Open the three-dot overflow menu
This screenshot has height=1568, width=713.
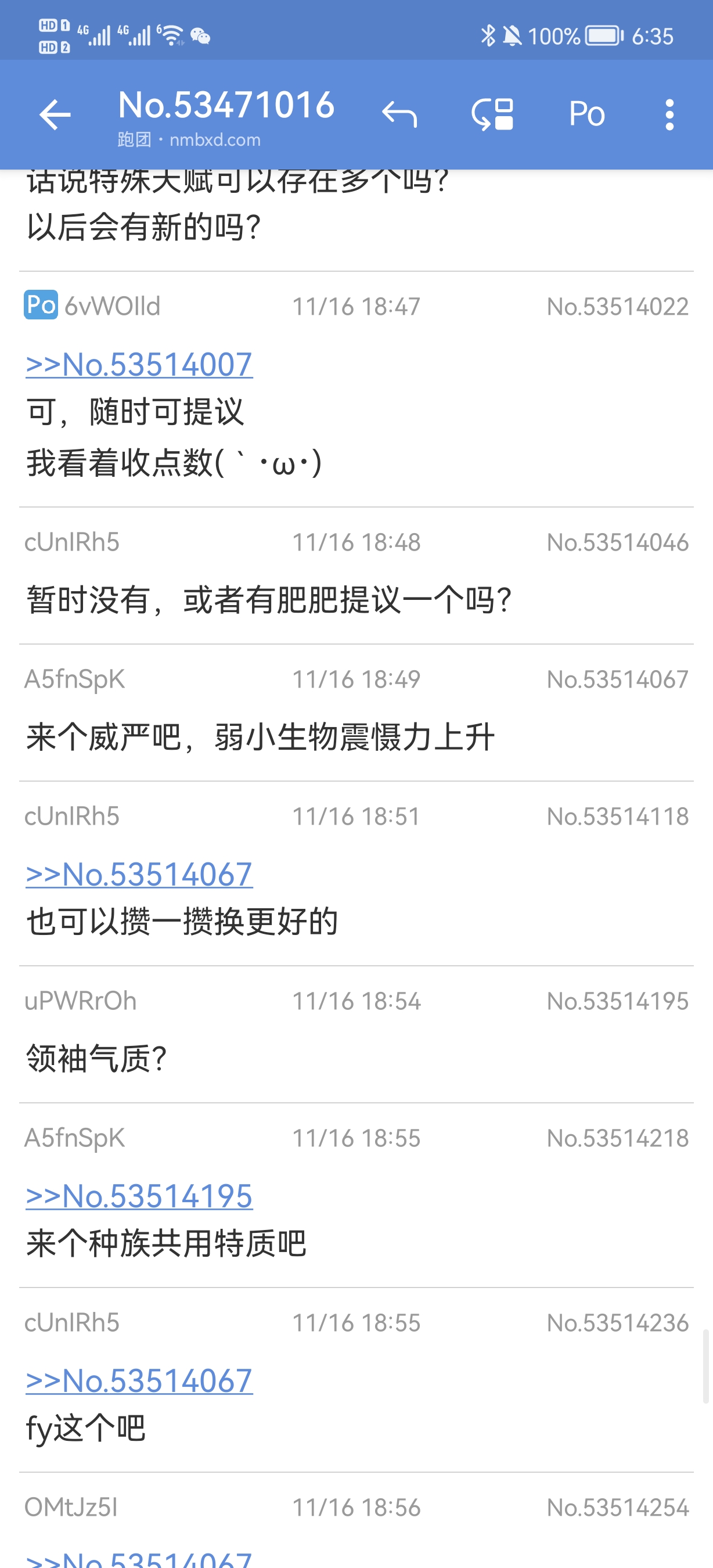[x=669, y=114]
